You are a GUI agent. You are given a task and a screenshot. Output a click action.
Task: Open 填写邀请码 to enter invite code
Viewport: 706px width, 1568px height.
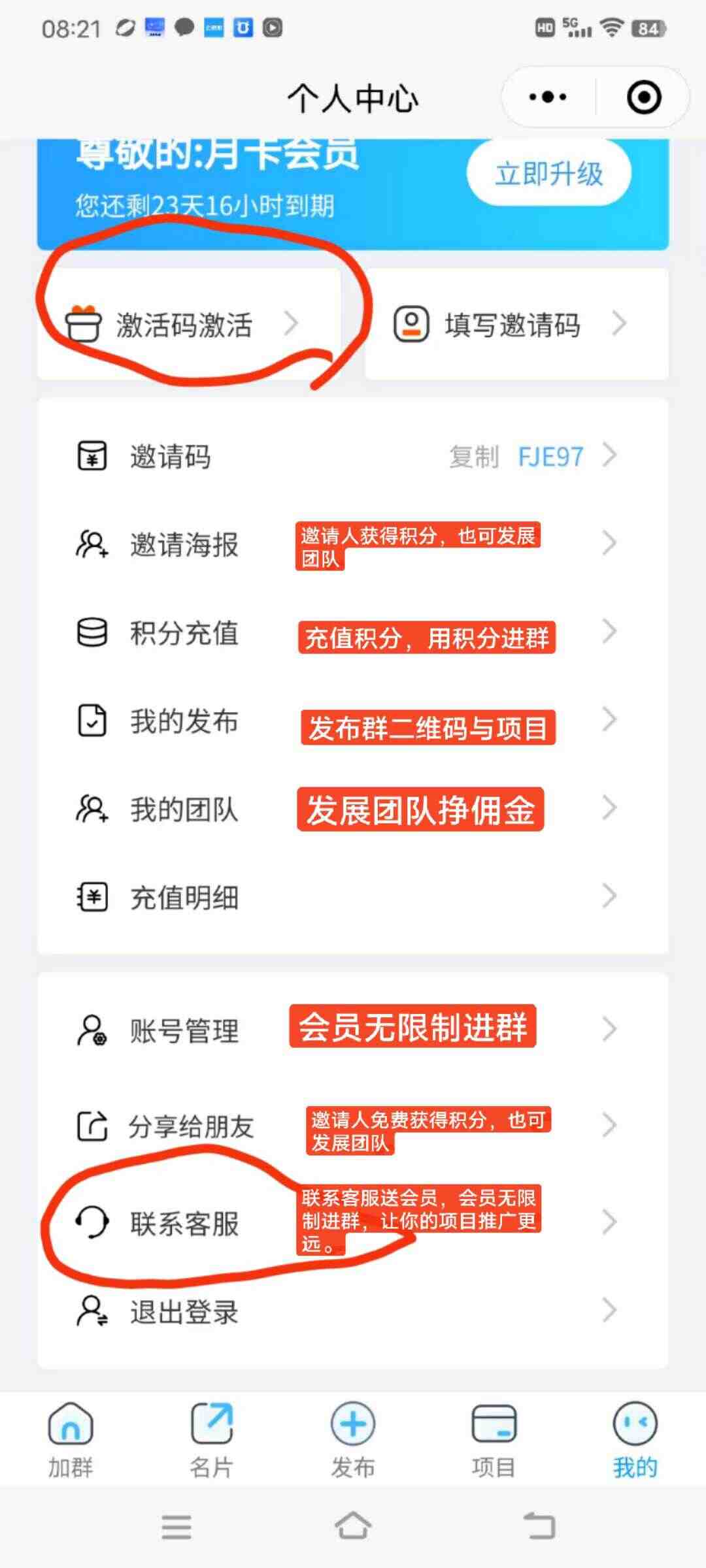516,324
